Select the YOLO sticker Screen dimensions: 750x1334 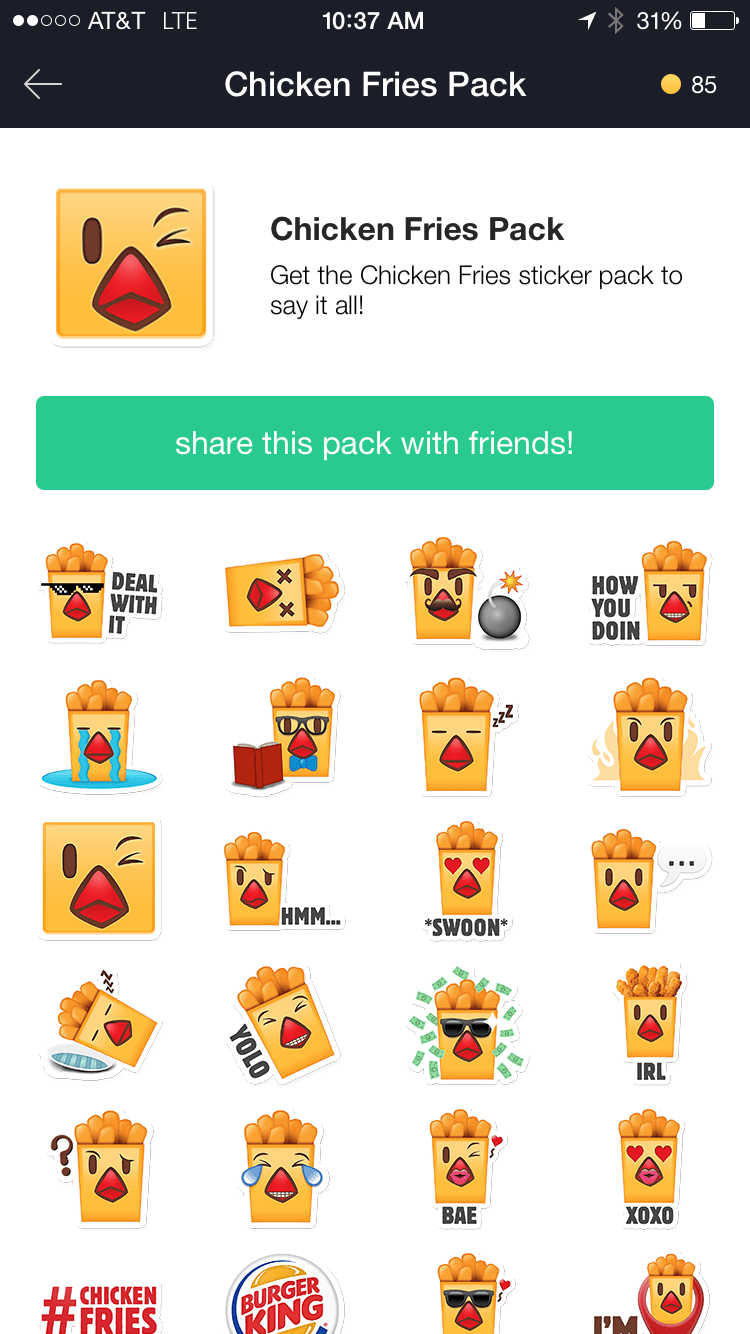point(283,1025)
